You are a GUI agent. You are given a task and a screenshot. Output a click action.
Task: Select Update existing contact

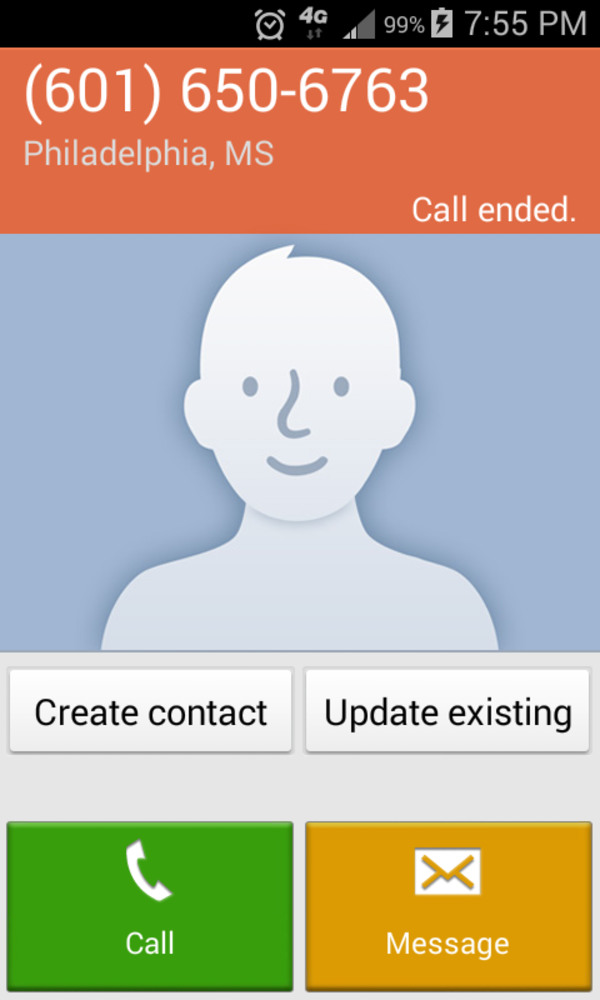coord(447,712)
